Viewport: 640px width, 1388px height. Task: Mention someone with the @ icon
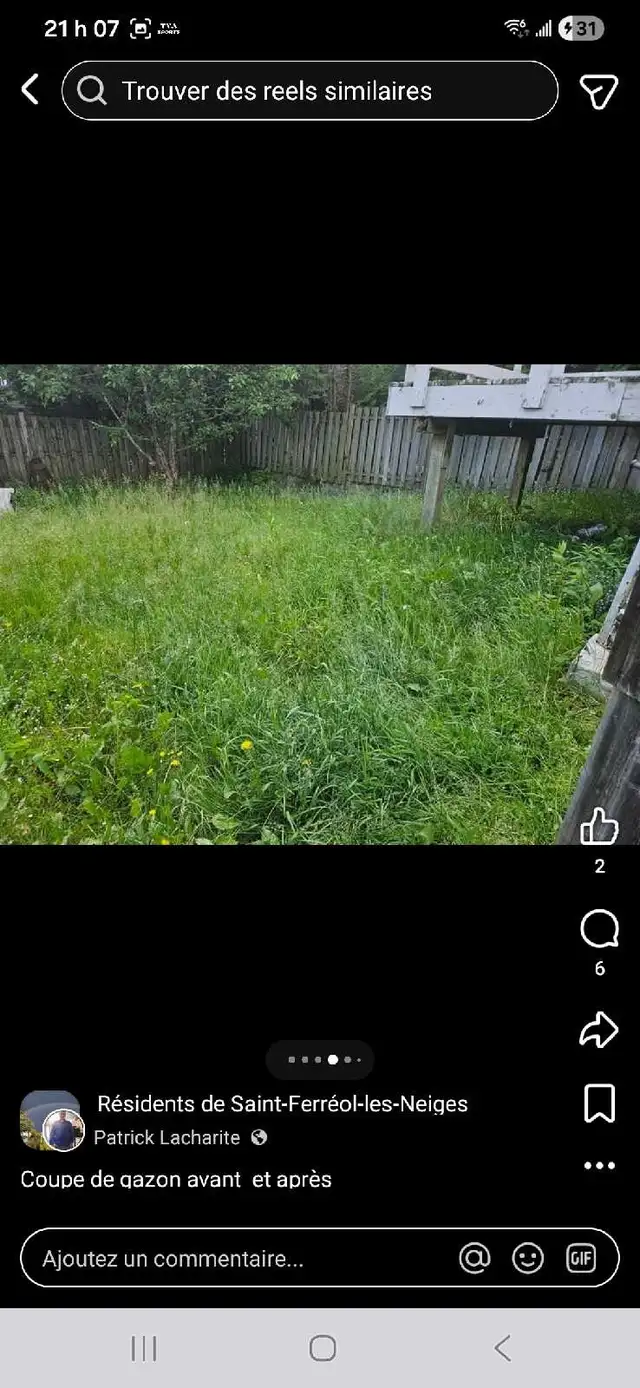click(475, 1259)
